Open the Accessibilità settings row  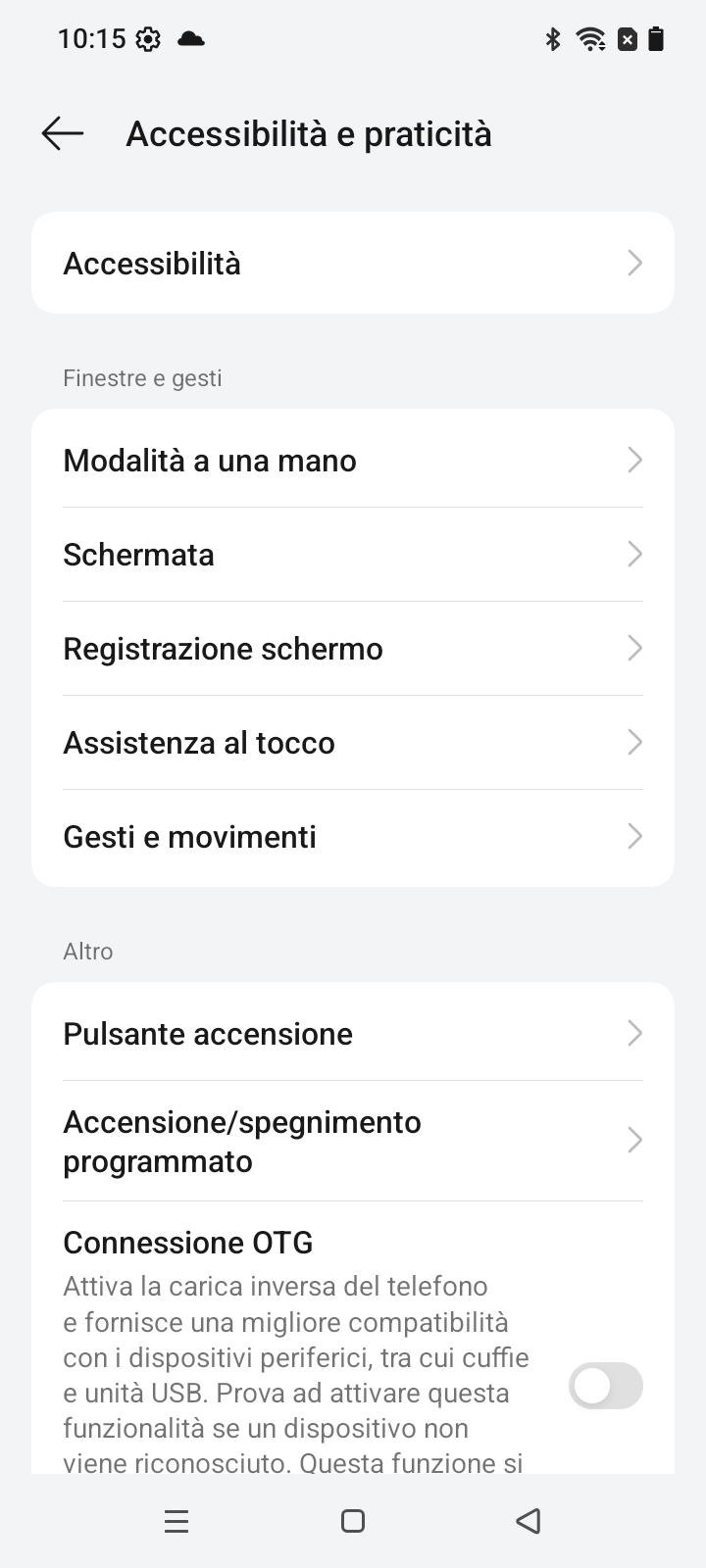pos(353,263)
